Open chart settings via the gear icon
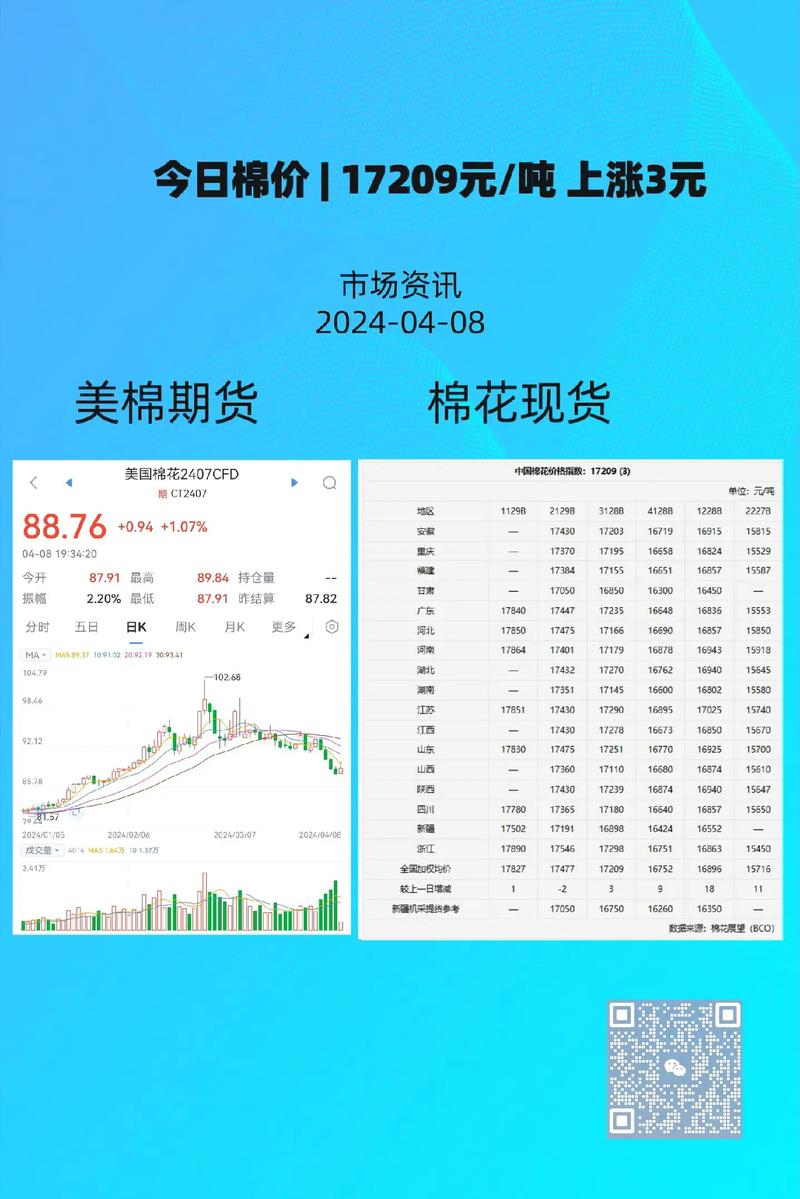 tap(331, 627)
